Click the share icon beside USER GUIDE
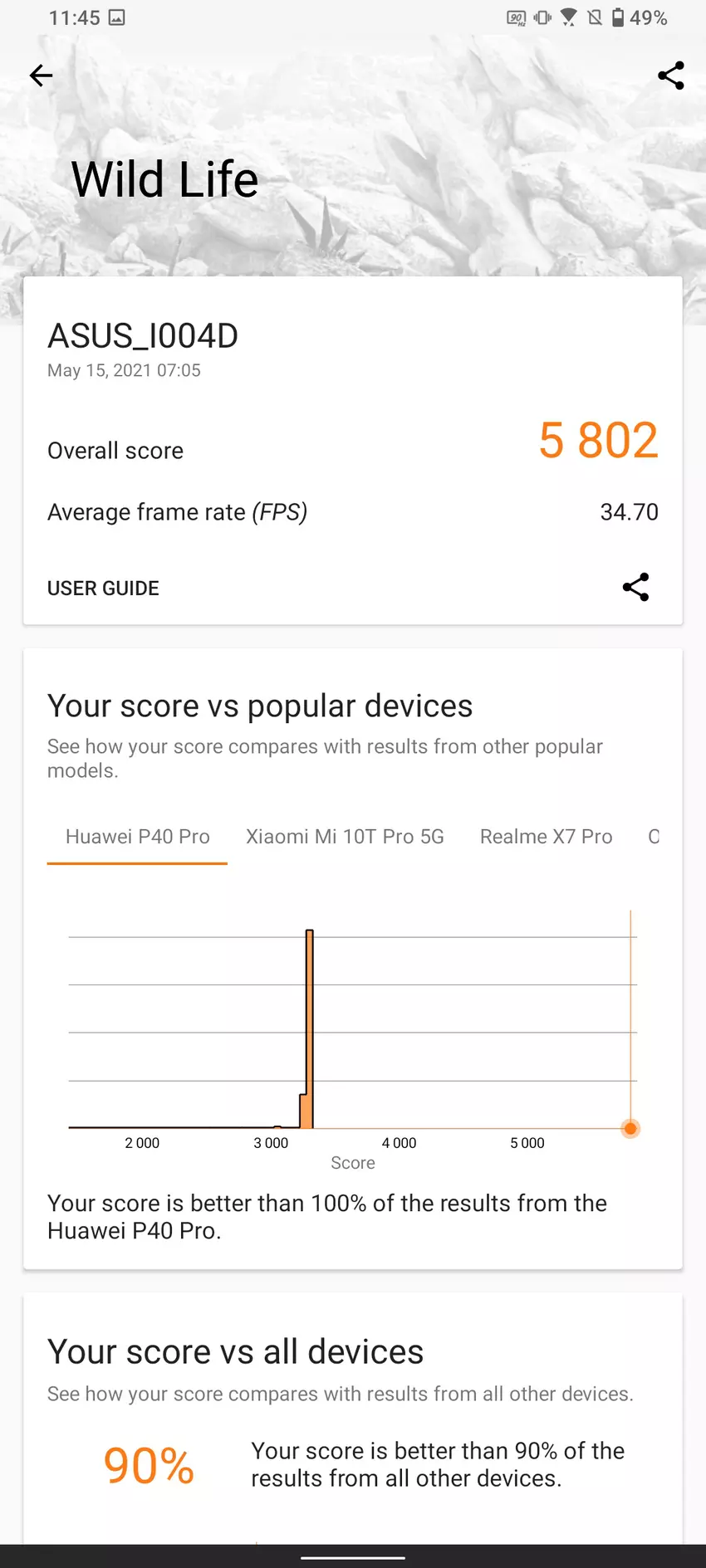Viewport: 706px width, 1568px height. 635,587
